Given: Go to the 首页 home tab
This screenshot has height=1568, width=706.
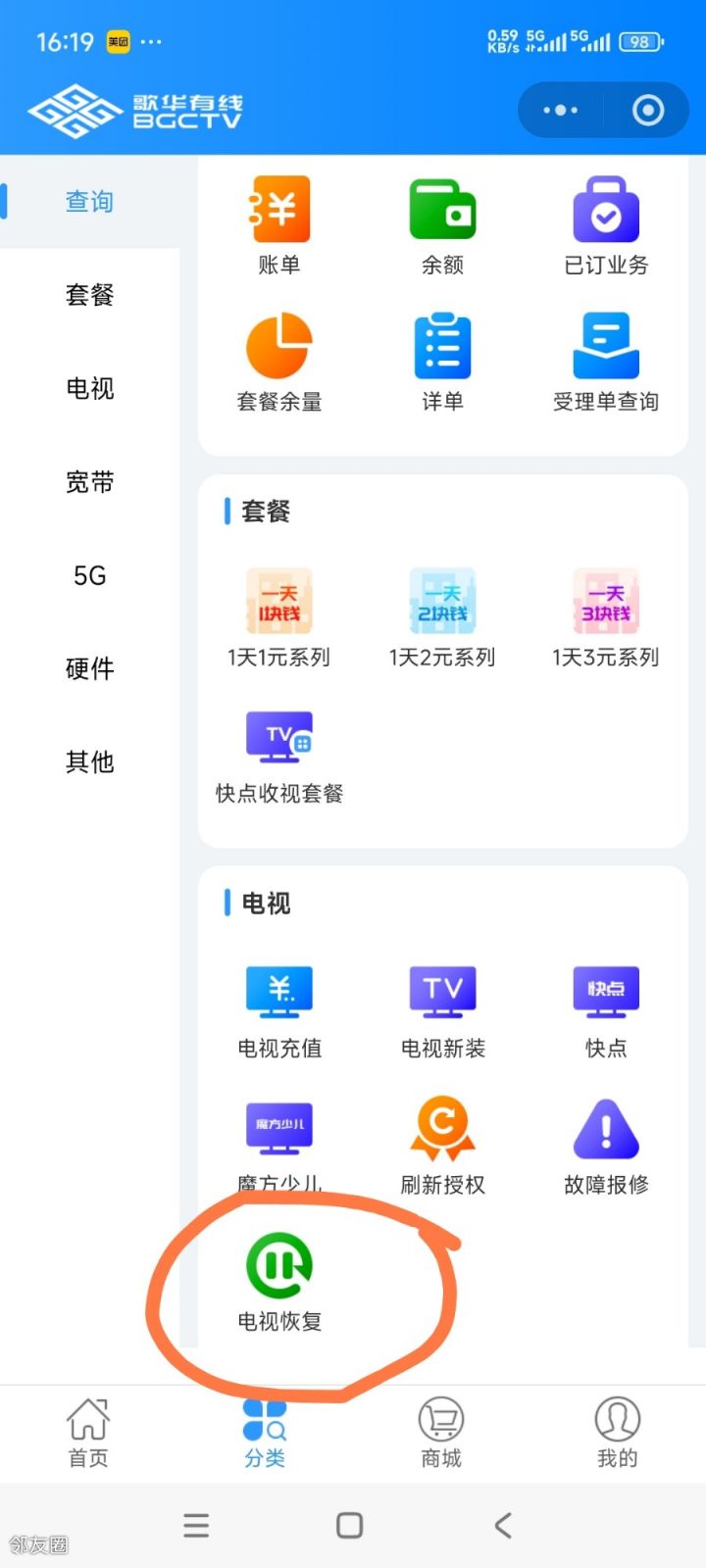Looking at the screenshot, I should (88, 1433).
